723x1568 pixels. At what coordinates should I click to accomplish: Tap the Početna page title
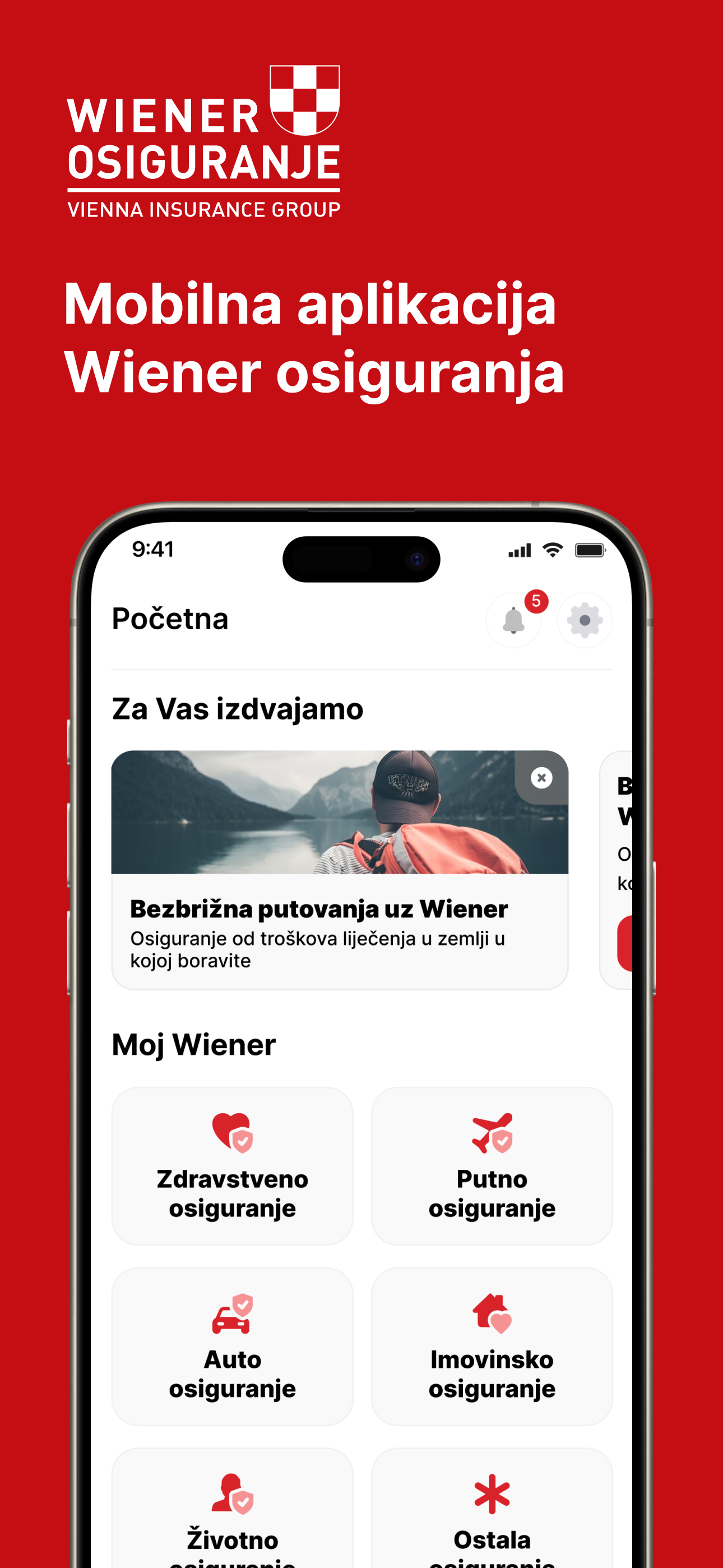[169, 620]
